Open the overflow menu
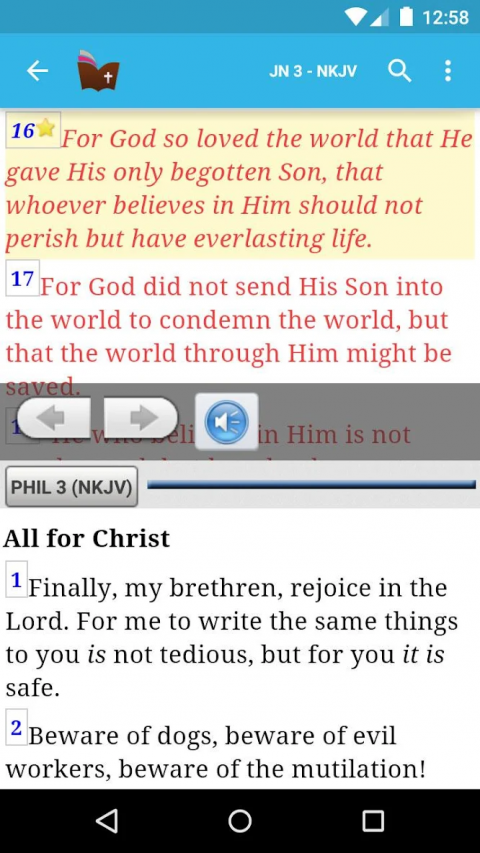This screenshot has height=853, width=480. tap(447, 71)
